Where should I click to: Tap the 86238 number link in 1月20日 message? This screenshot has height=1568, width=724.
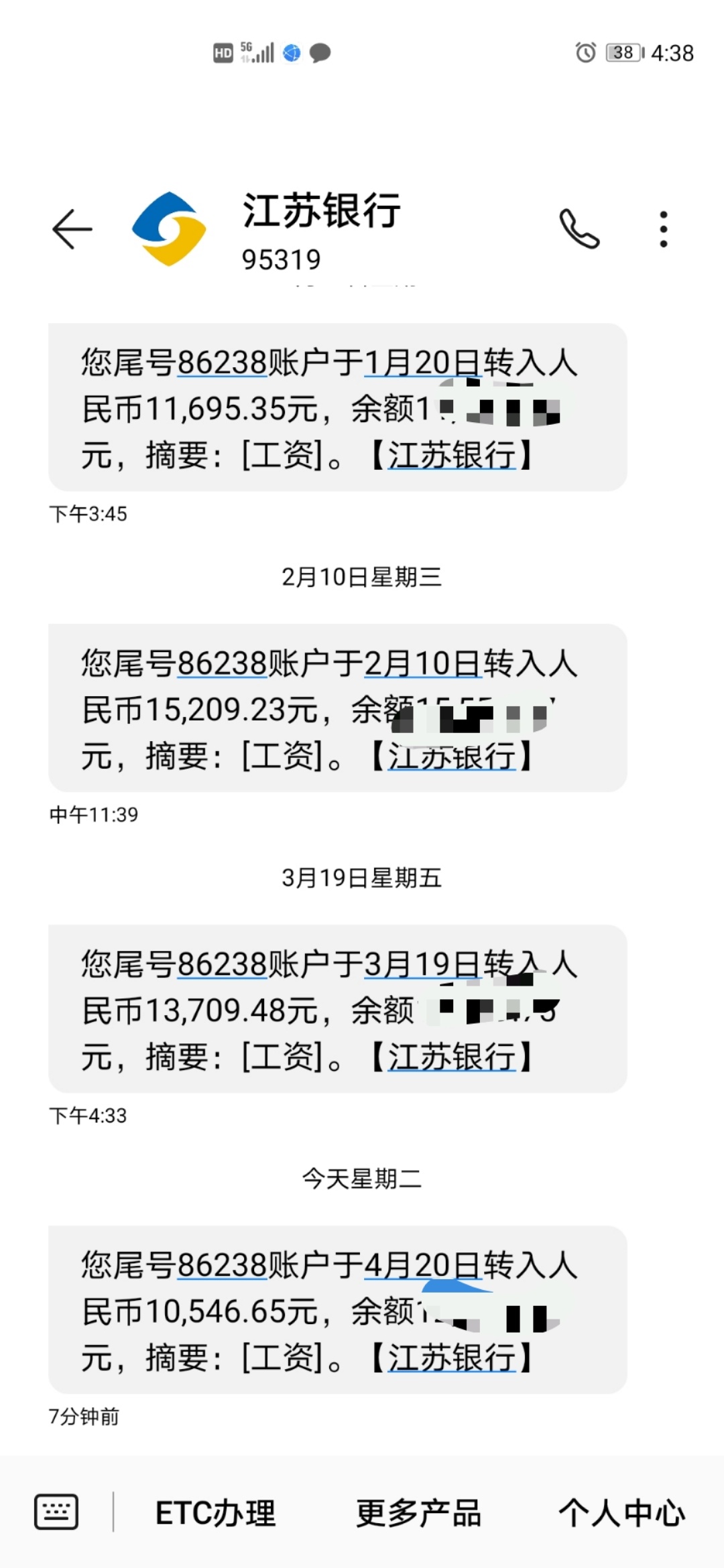tap(222, 363)
